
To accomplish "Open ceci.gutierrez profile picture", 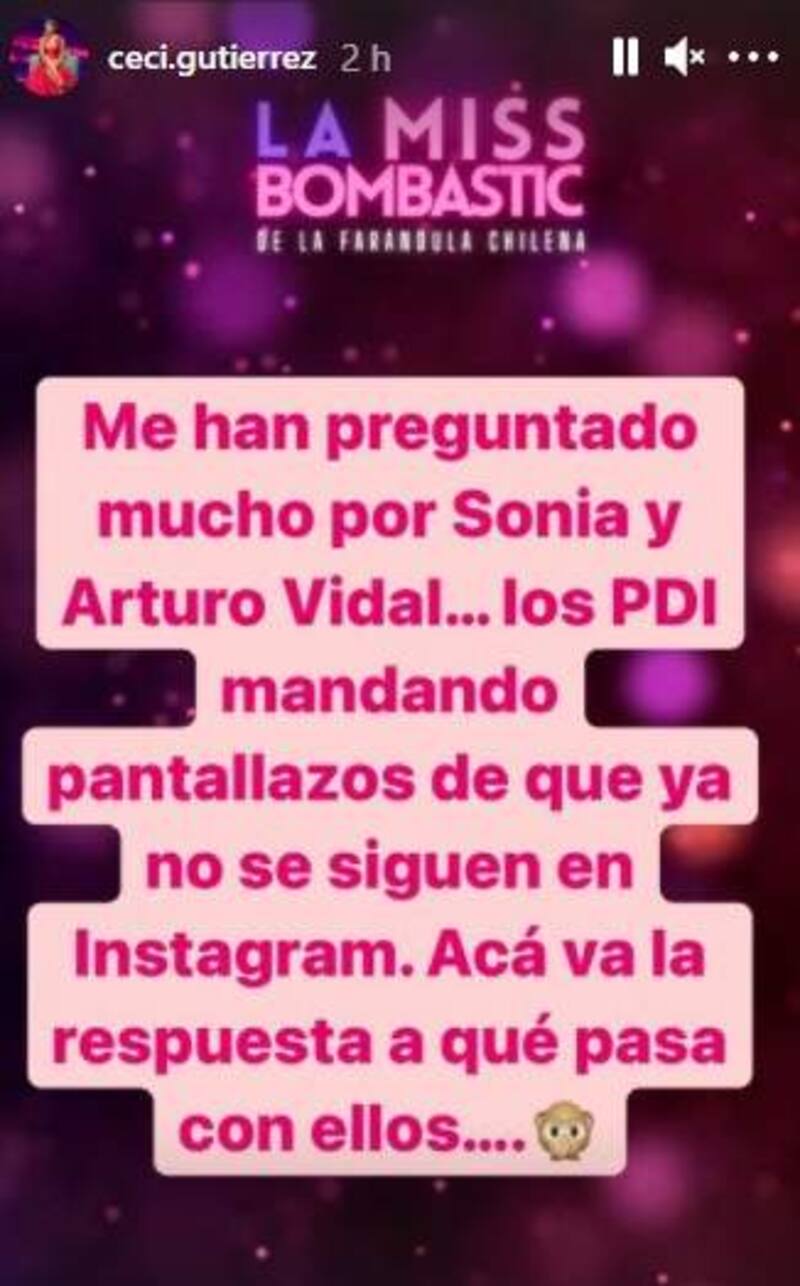I will (50, 58).
